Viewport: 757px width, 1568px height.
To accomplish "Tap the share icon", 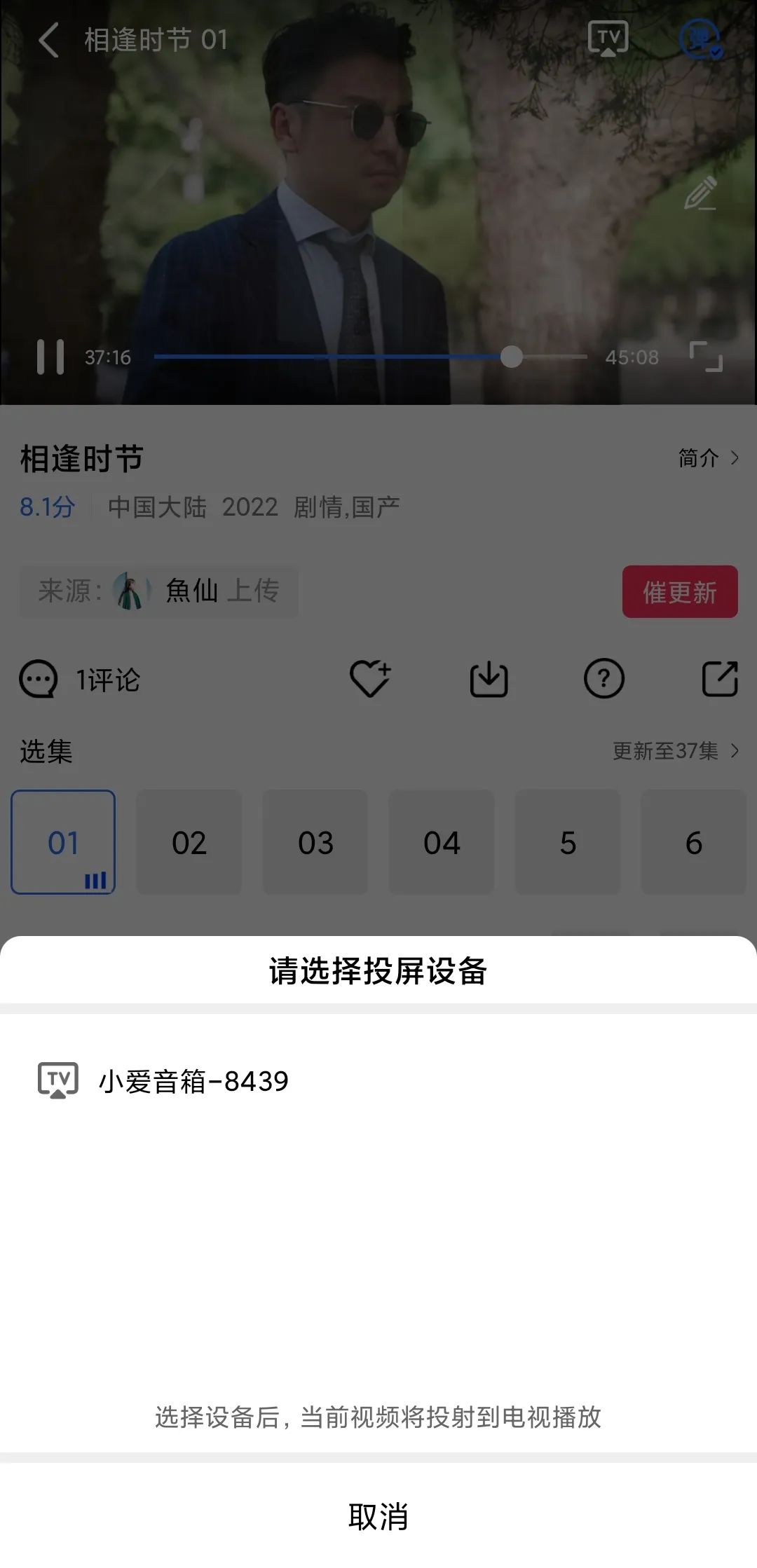I will [718, 678].
